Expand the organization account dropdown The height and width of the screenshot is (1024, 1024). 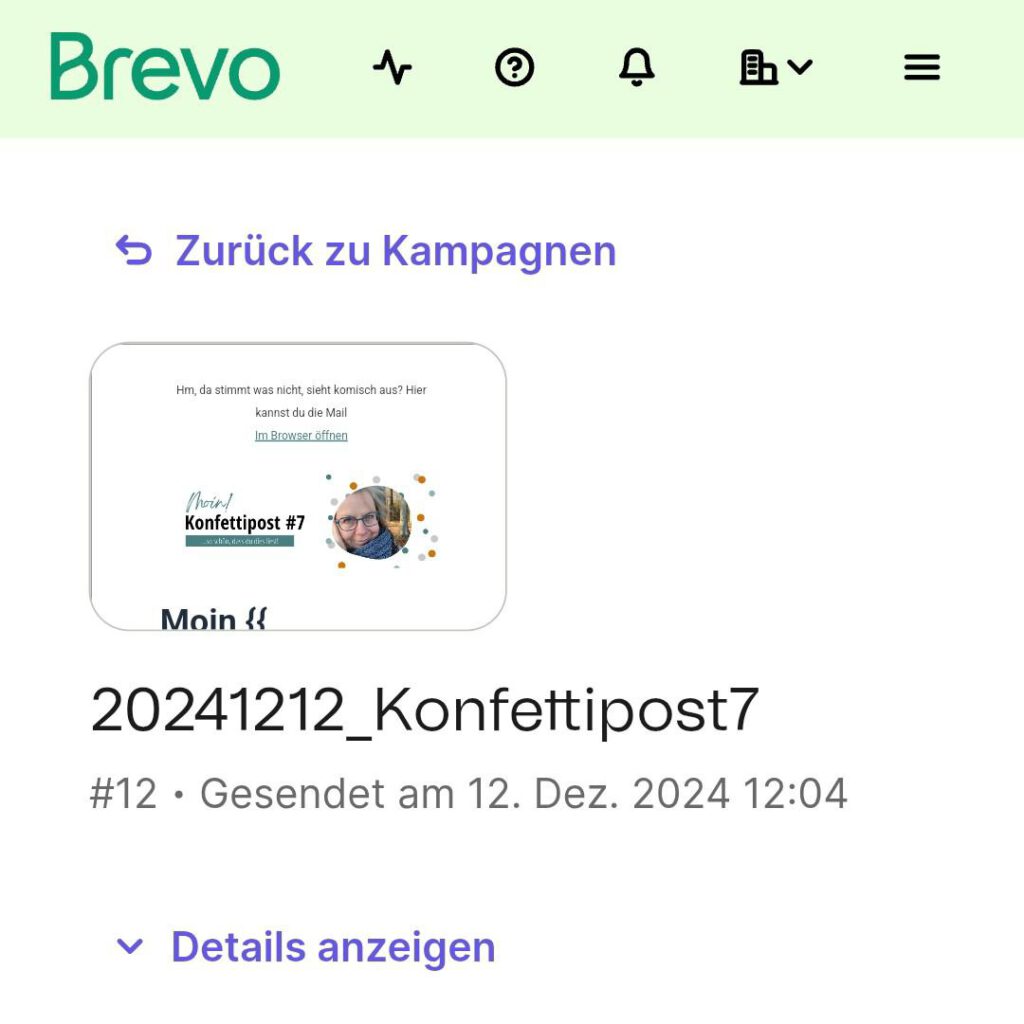[x=776, y=67]
